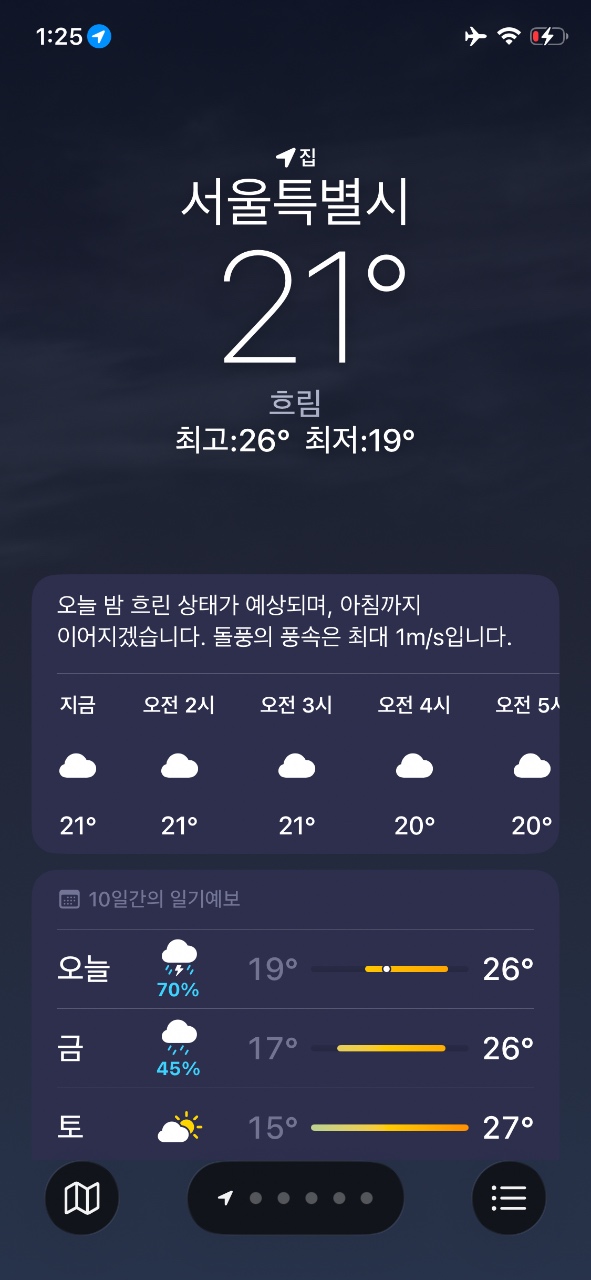The height and width of the screenshot is (1280, 591).
Task: Open the hourly forecast card
Action: click(296, 714)
